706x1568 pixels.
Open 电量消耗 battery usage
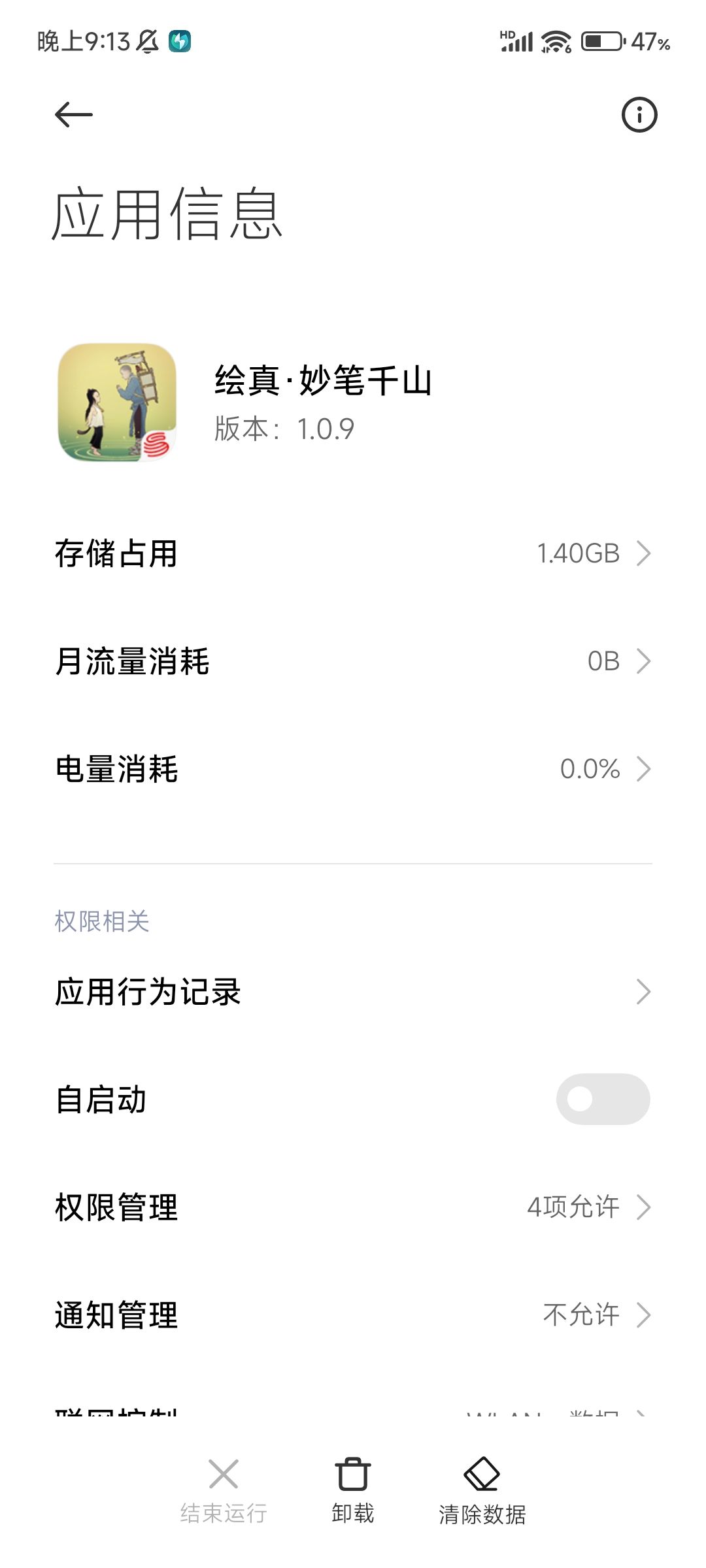(x=353, y=769)
